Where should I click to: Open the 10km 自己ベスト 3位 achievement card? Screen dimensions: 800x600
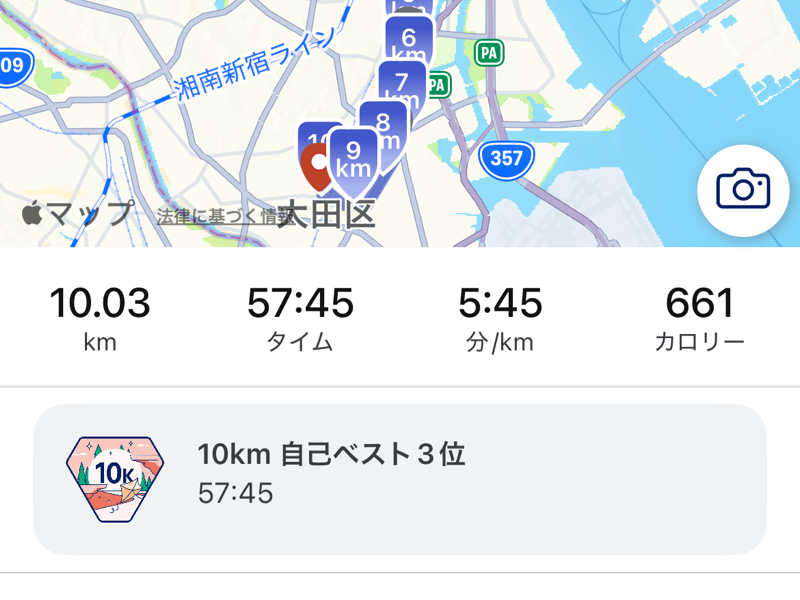pos(400,479)
